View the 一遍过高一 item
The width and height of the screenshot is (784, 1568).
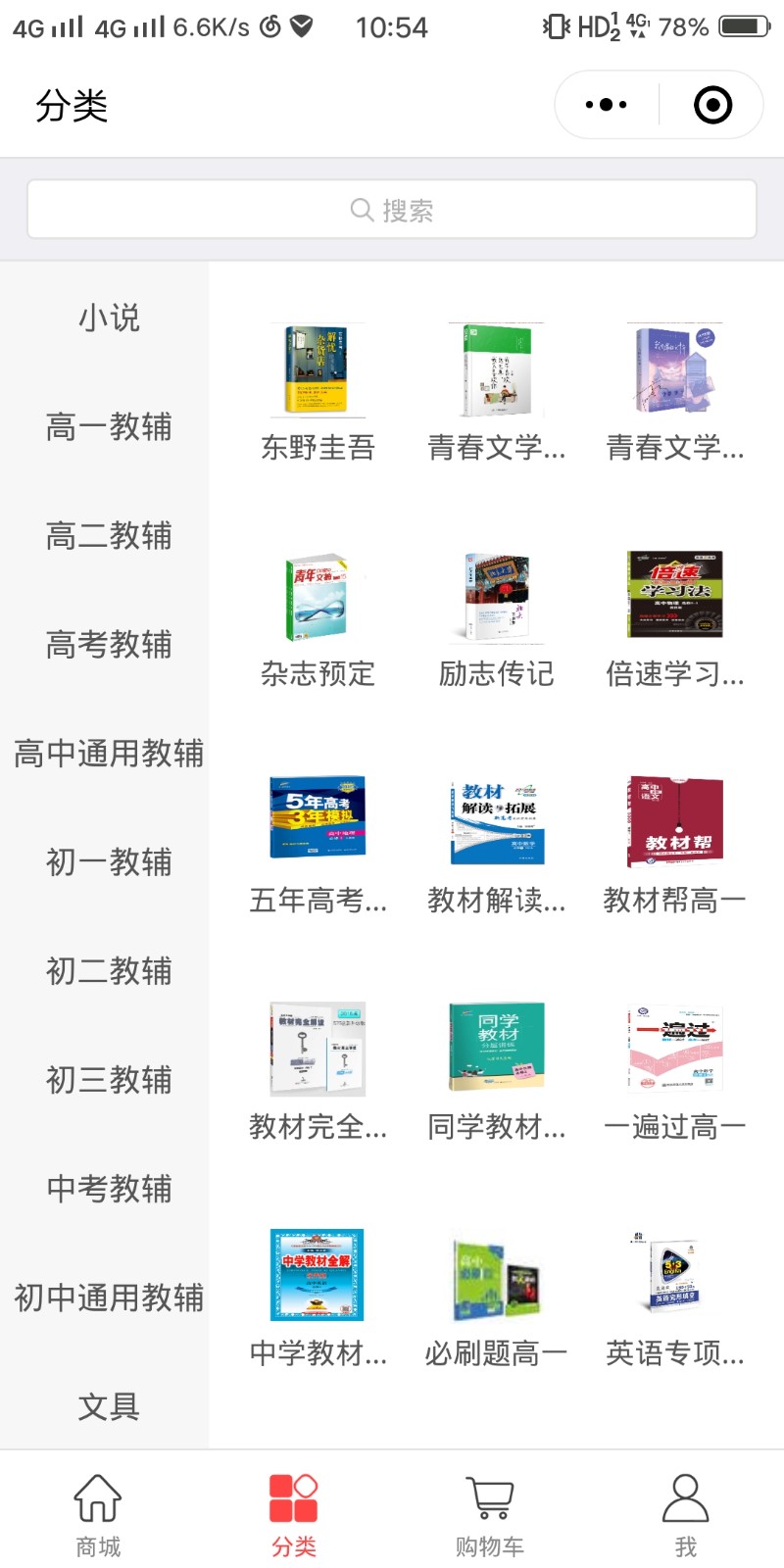click(x=675, y=1068)
